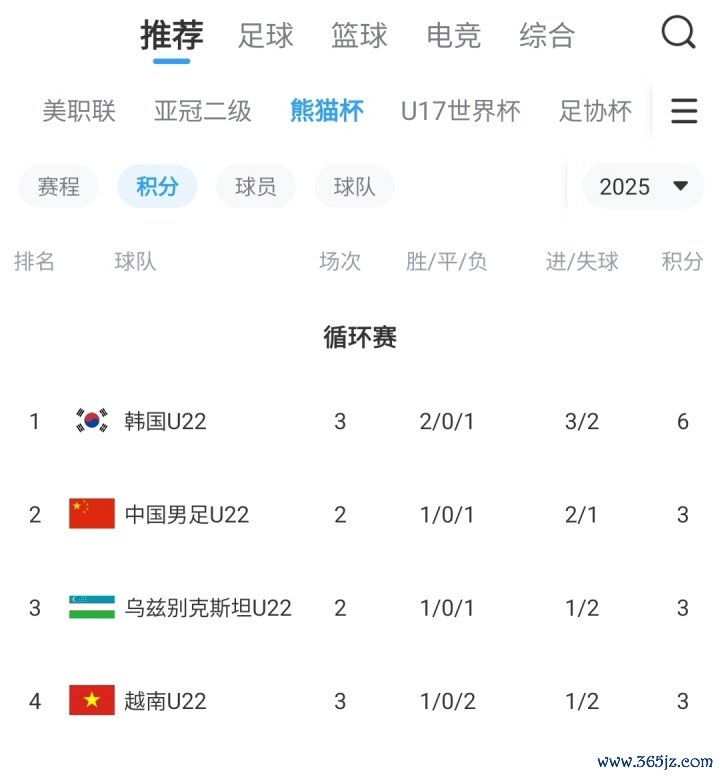Viewport: 720px width, 777px height.
Task: Show the 球队 teams chip
Action: coord(354,187)
